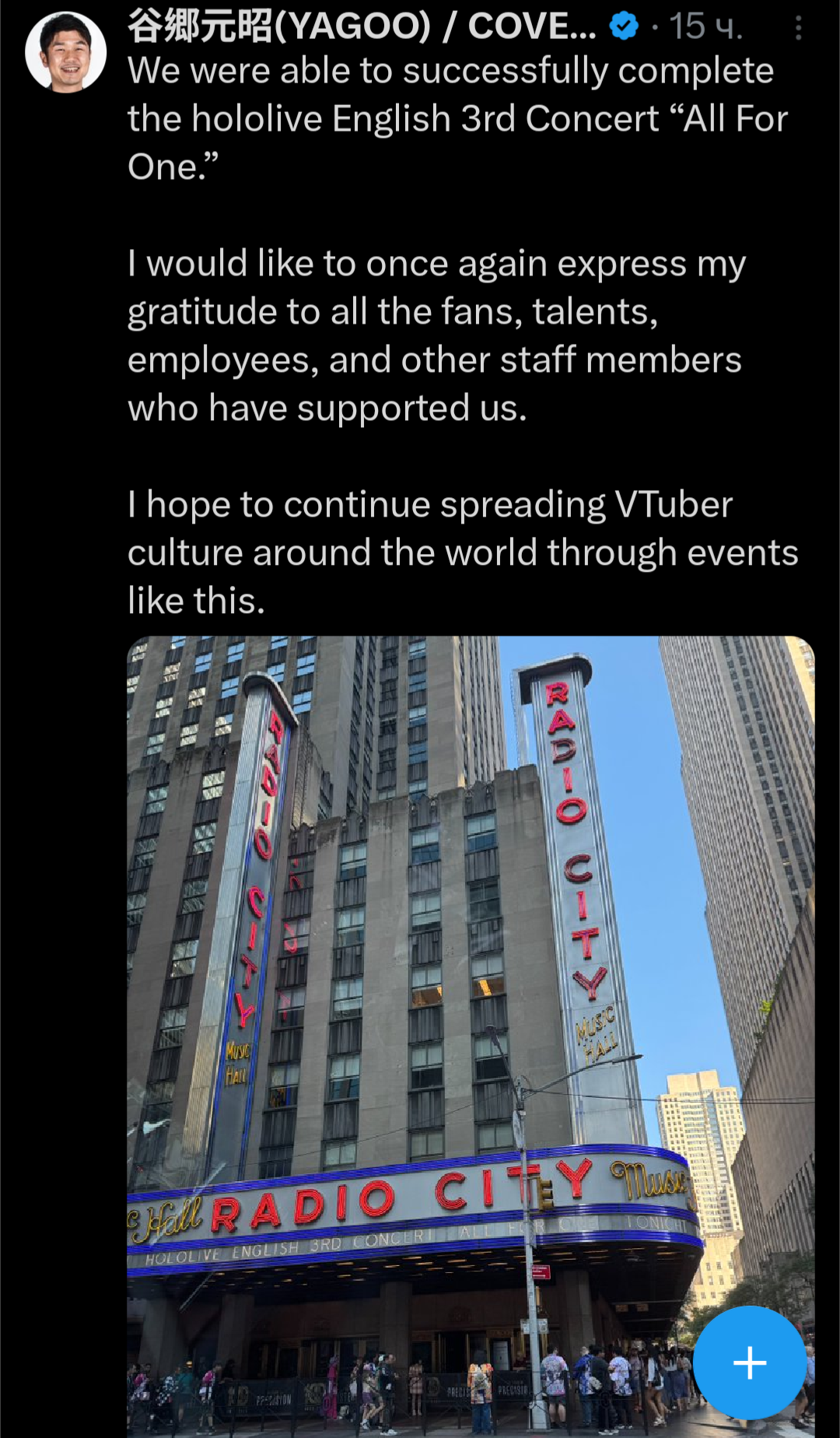Screen dimensions: 840x1438
Task: Open the Radio City Music Hall photo
Action: [x=436, y=973]
